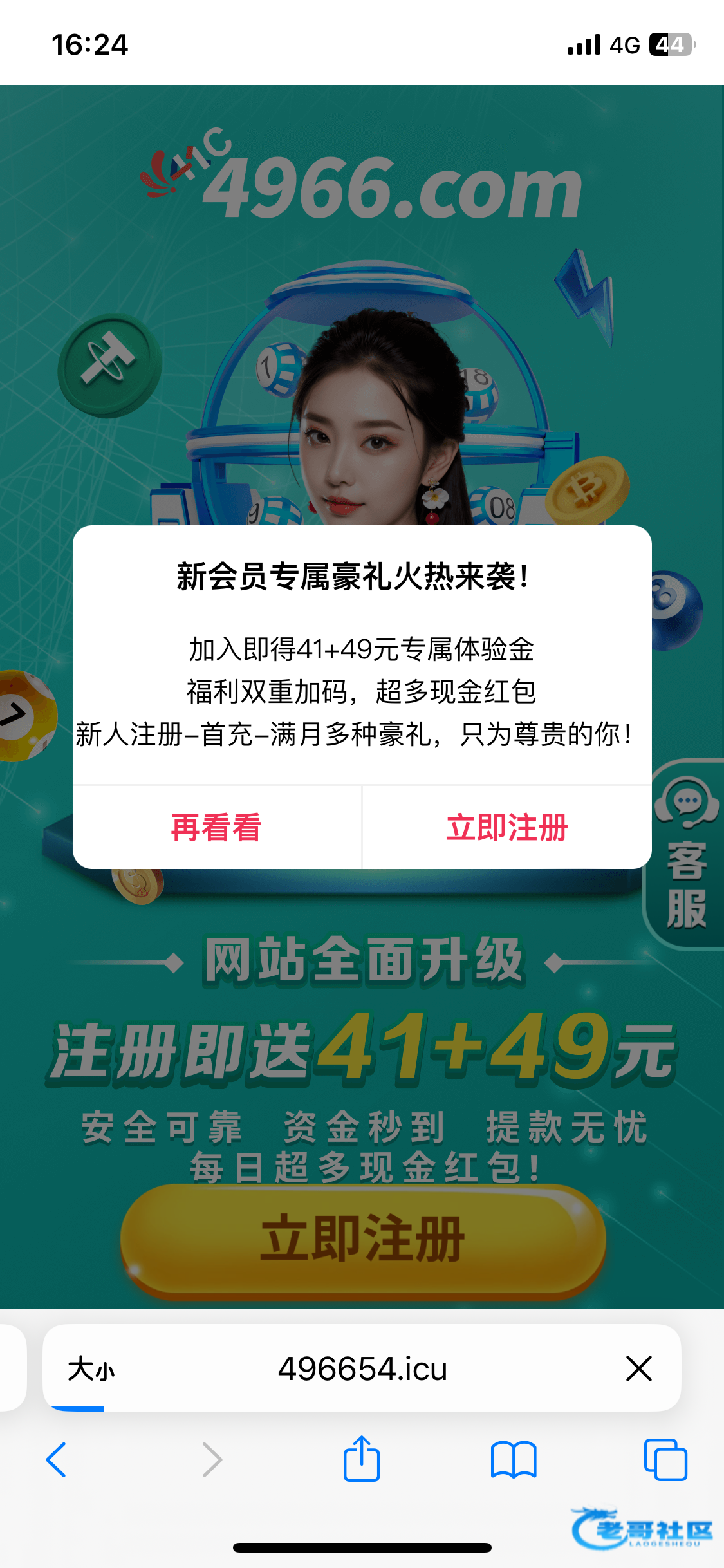This screenshot has height=1568, width=724.
Task: Go back to the previous page
Action: [57, 1460]
